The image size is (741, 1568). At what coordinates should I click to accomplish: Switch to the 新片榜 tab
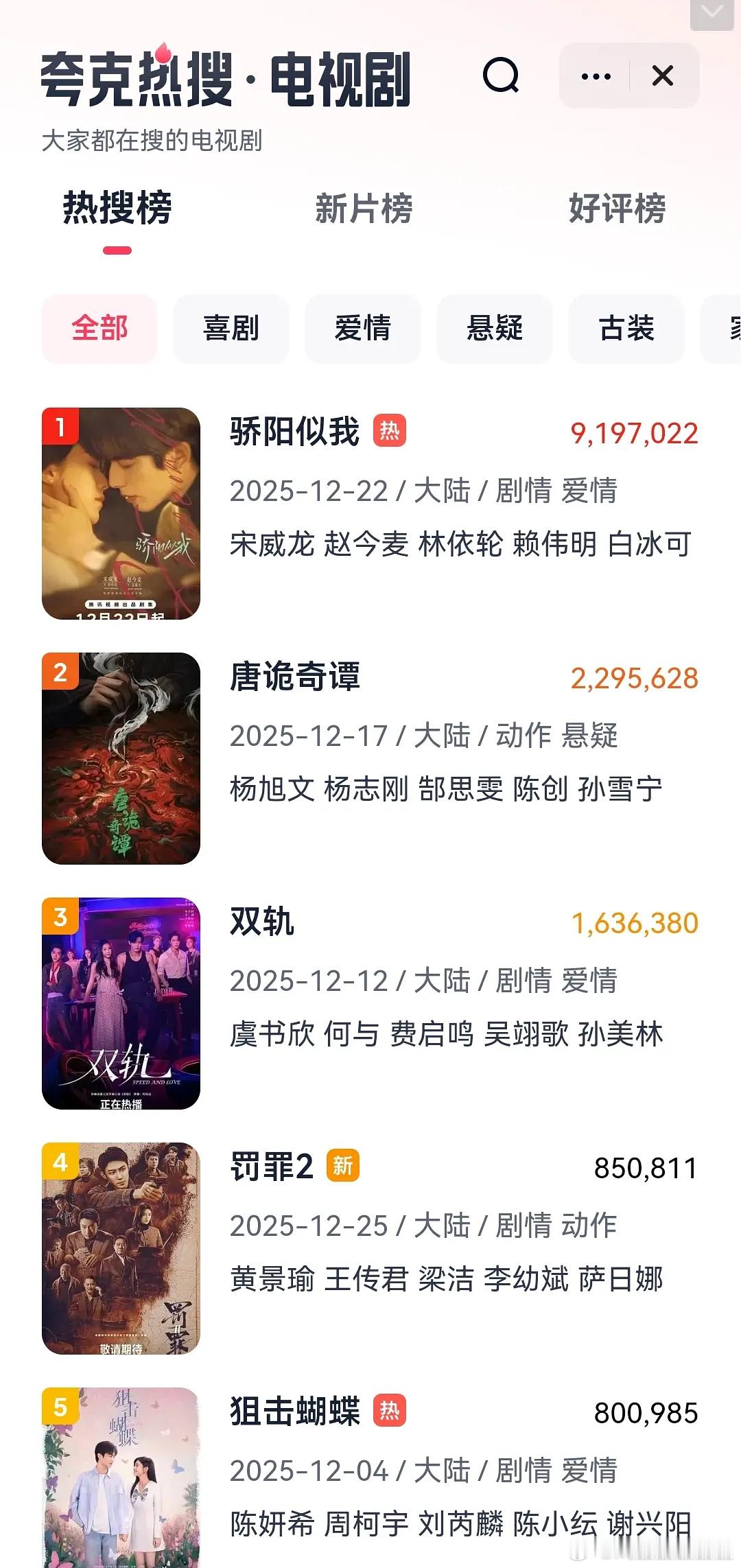(364, 209)
